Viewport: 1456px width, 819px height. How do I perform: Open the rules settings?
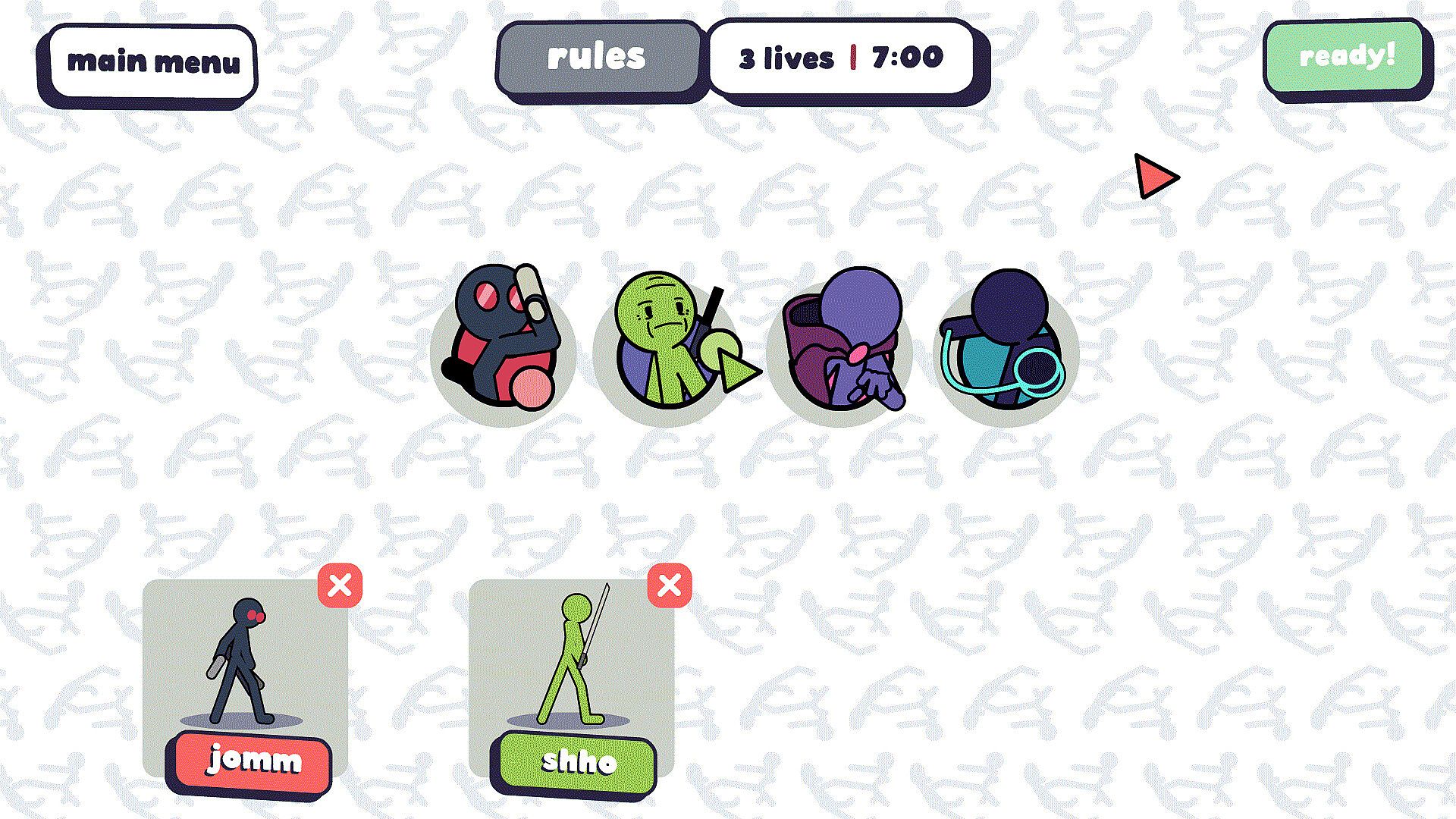pyautogui.click(x=598, y=58)
